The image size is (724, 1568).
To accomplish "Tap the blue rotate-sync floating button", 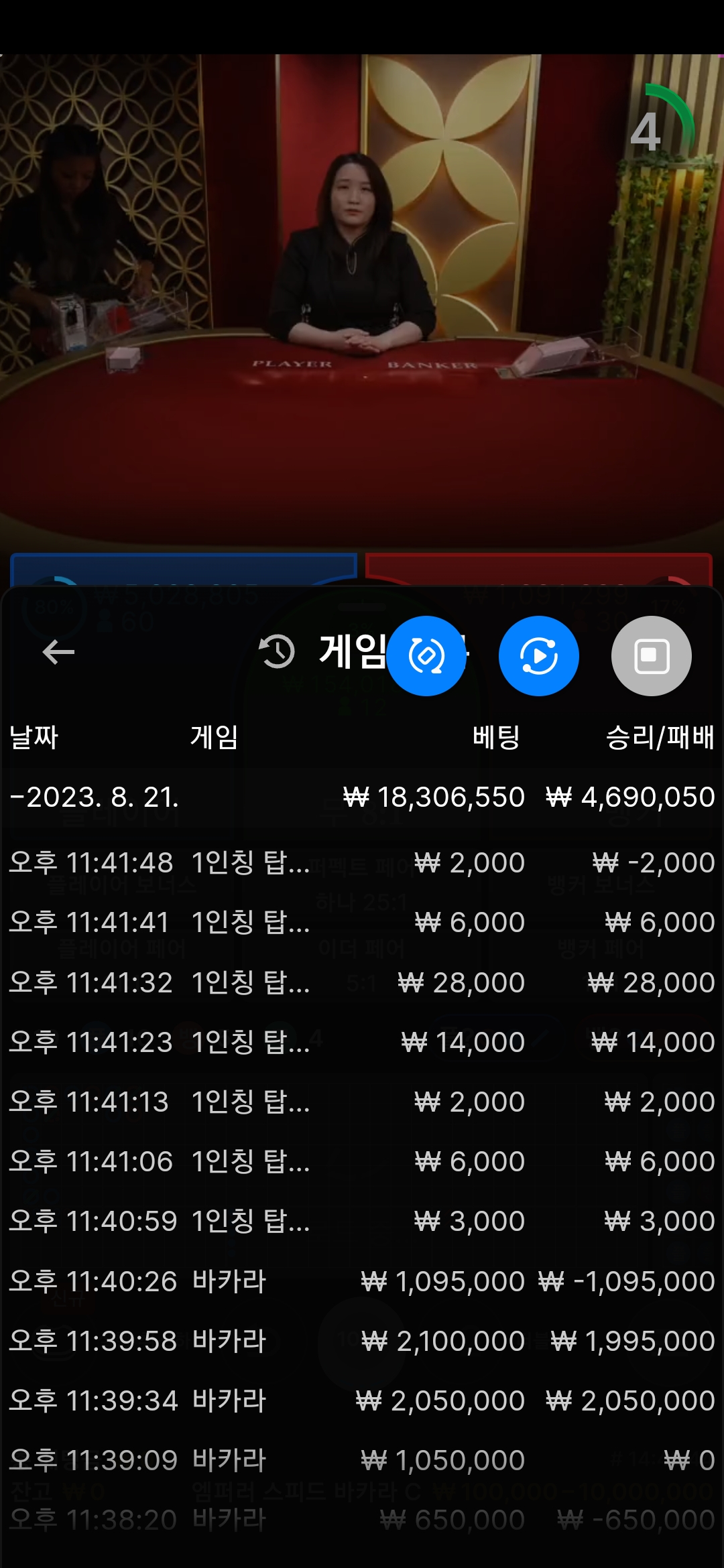I will click(426, 656).
